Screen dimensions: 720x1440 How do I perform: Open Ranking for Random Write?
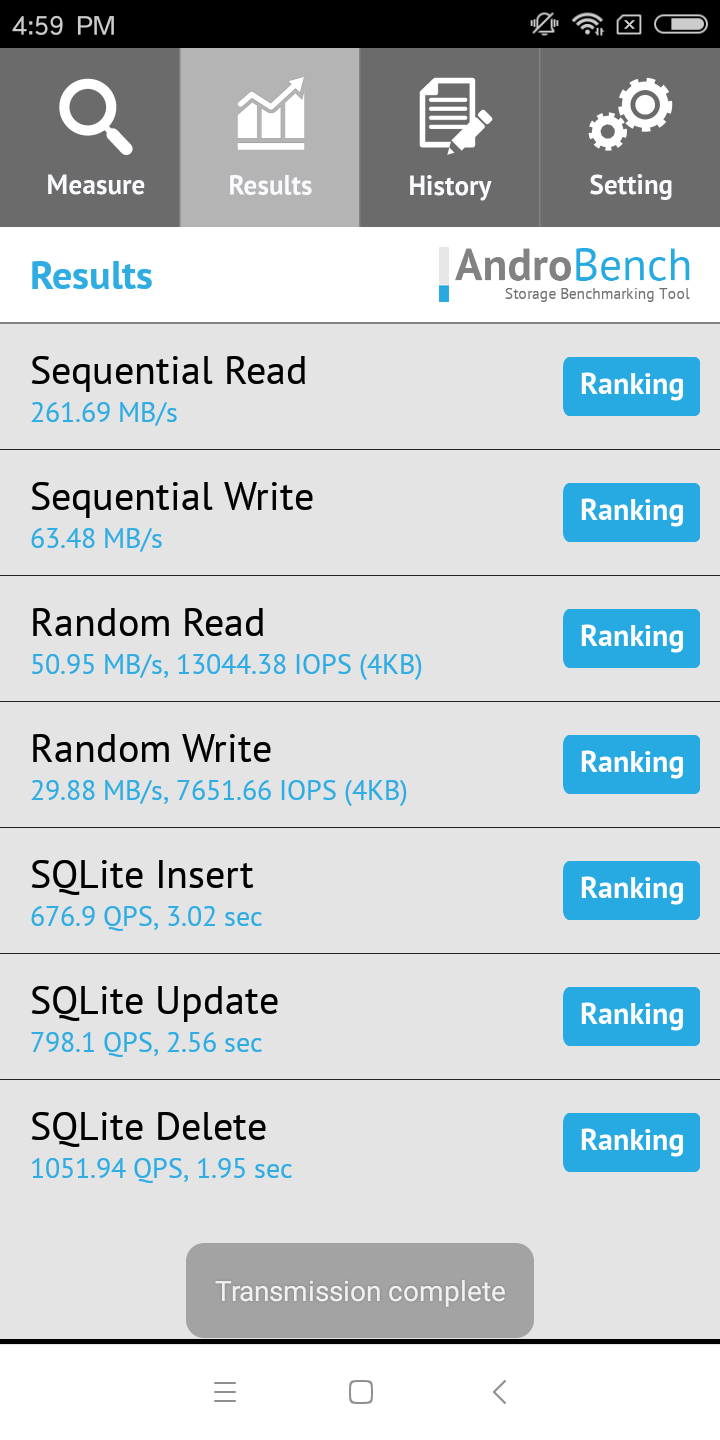631,764
